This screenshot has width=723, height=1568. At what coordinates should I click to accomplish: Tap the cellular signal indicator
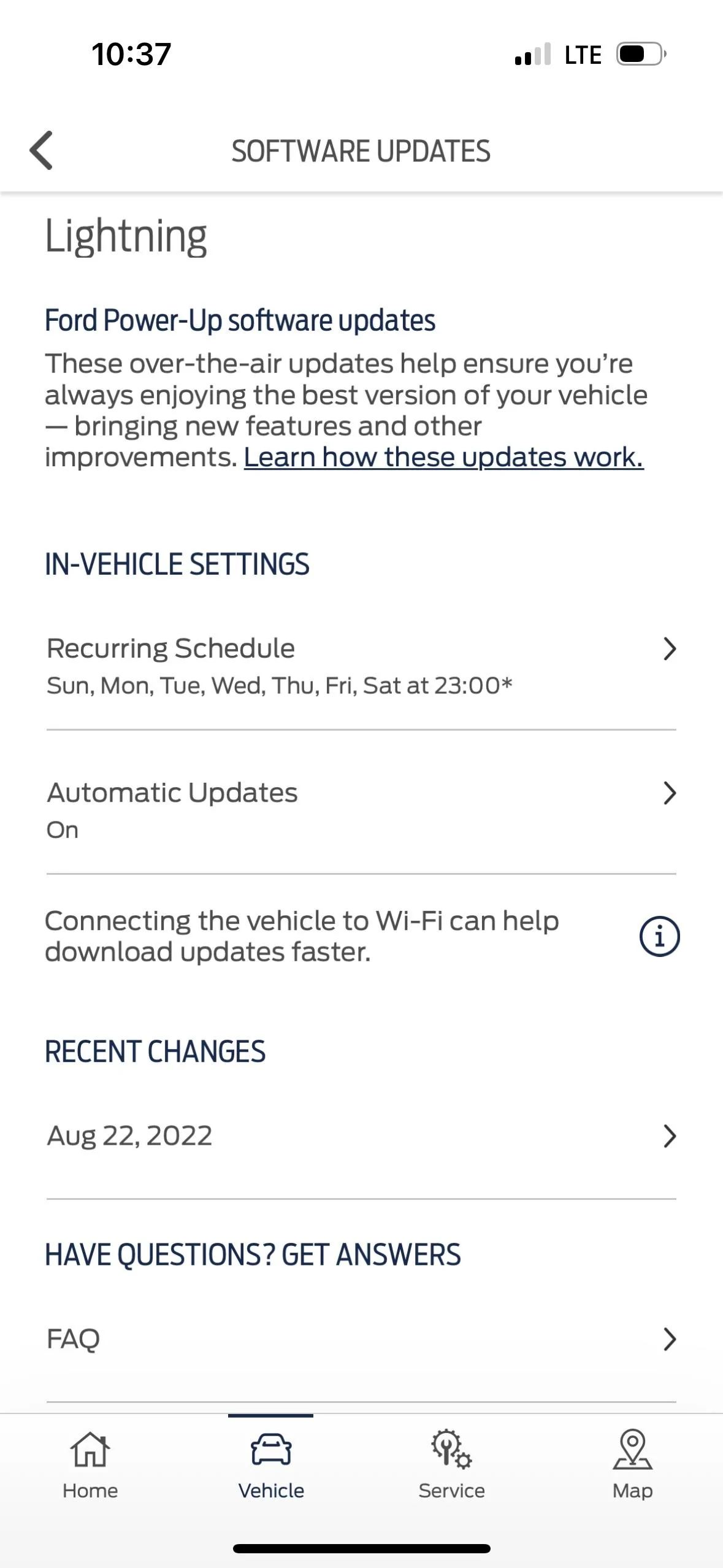531,54
